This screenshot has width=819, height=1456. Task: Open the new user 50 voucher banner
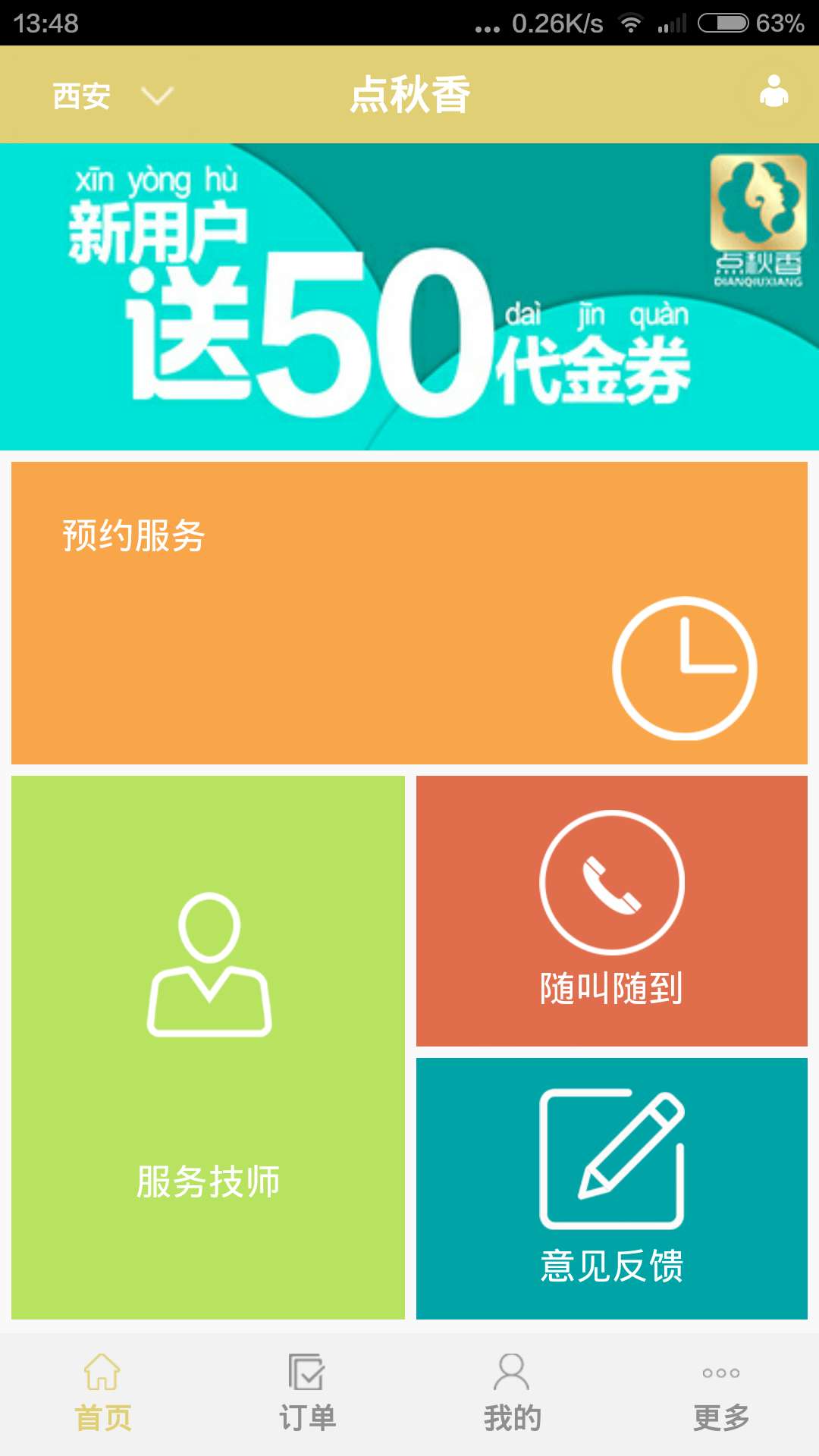pyautogui.click(x=409, y=297)
